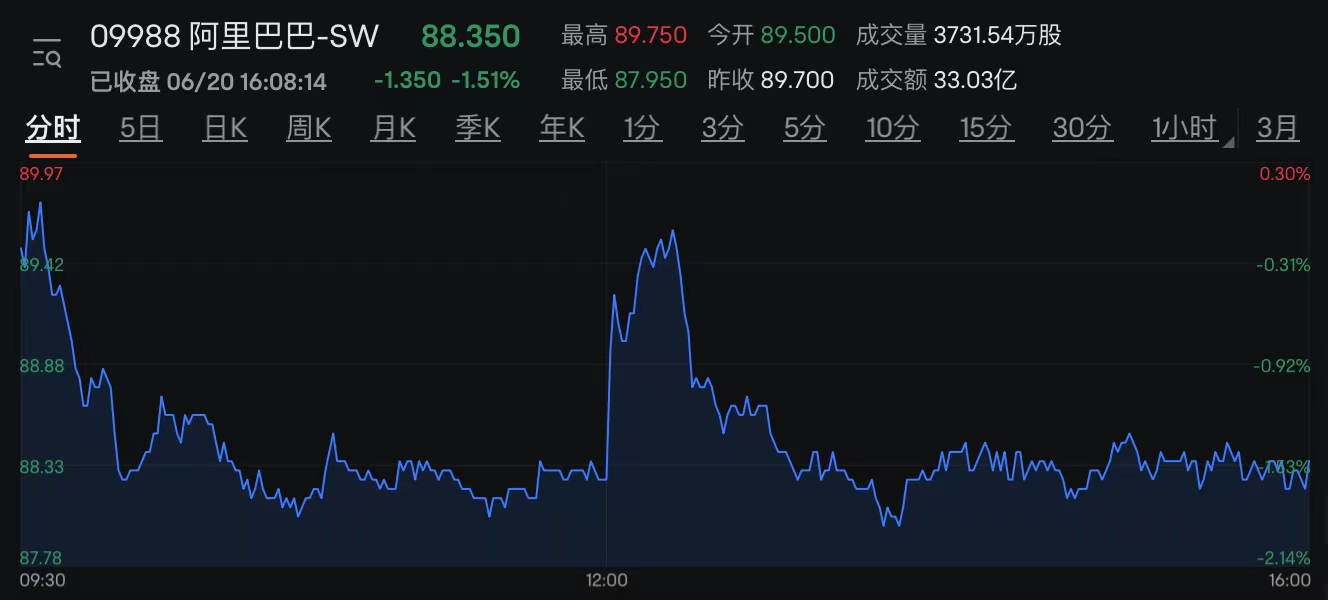Open the 年K chart view
This screenshot has height=600, width=1328.
coord(562,128)
